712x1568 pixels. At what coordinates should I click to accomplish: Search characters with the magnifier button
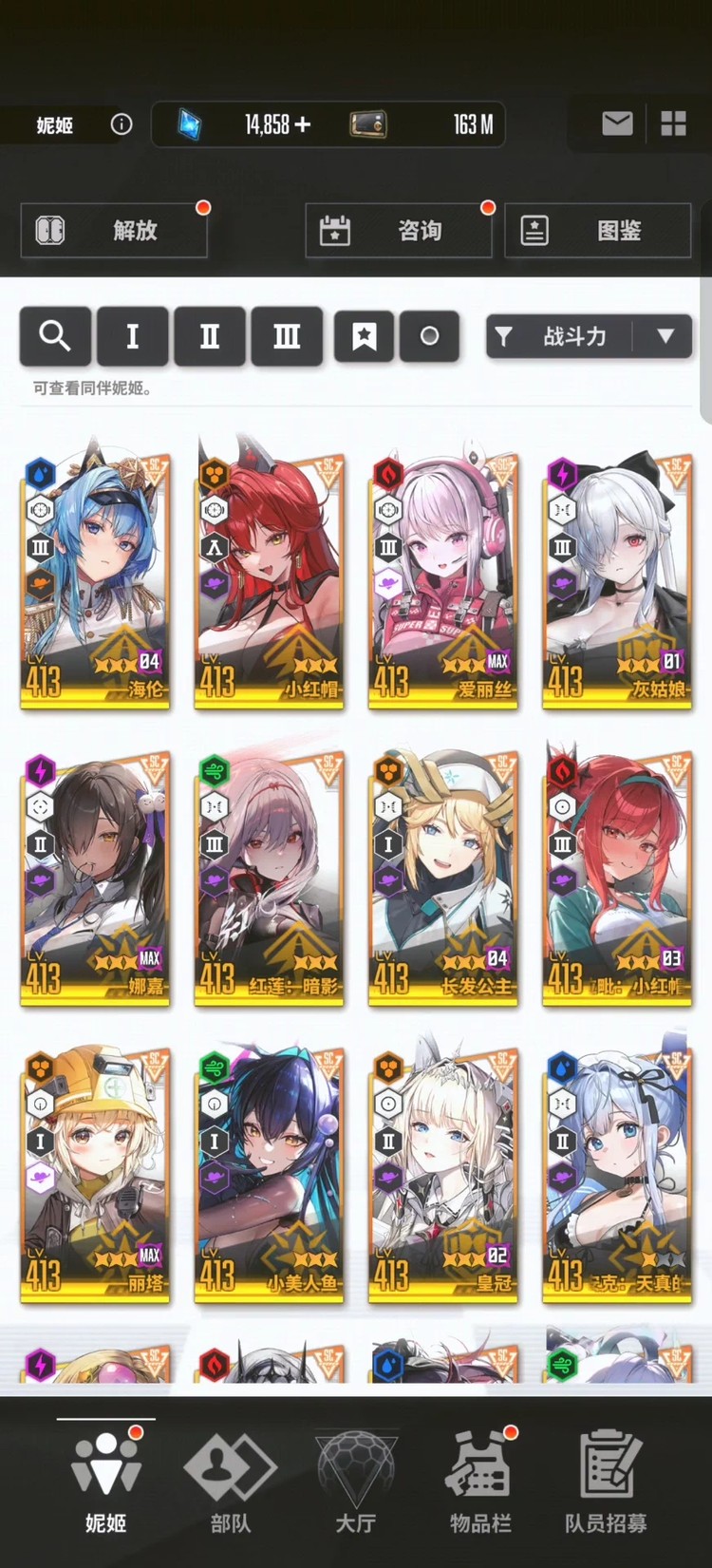(x=55, y=335)
